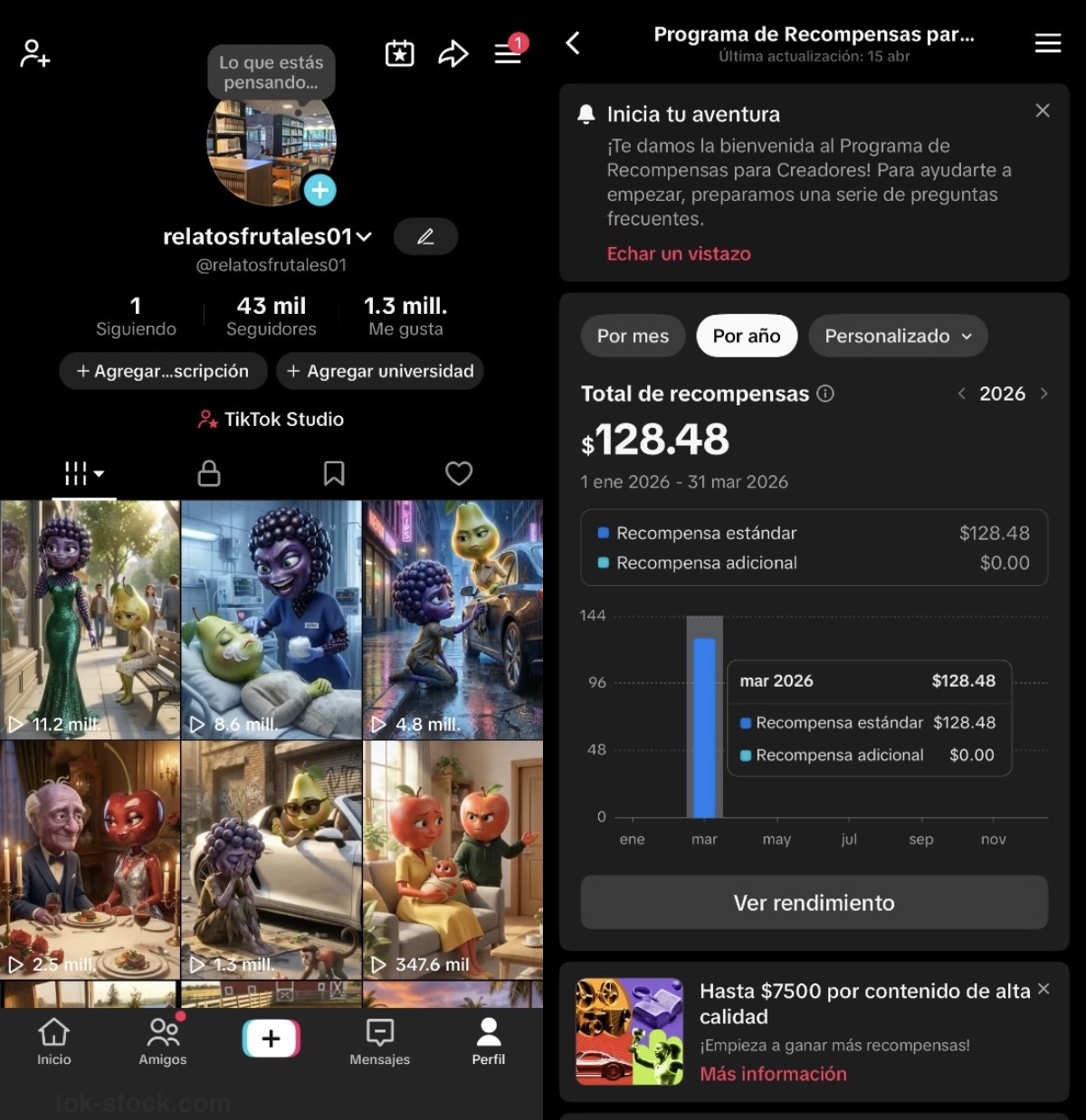Dismiss the Inicia tu aventura banner
Image resolution: width=1086 pixels, height=1120 pixels.
click(1043, 110)
